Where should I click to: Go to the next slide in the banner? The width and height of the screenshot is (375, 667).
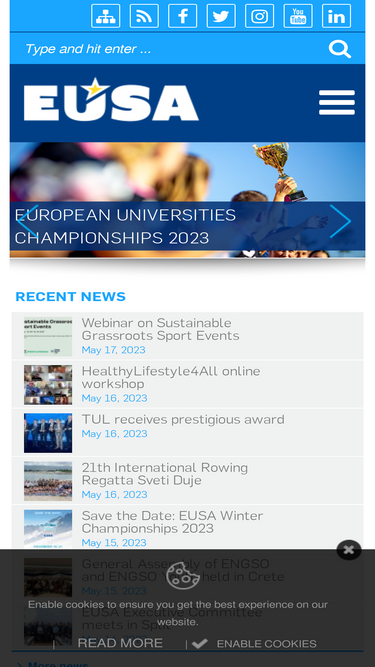(x=341, y=221)
